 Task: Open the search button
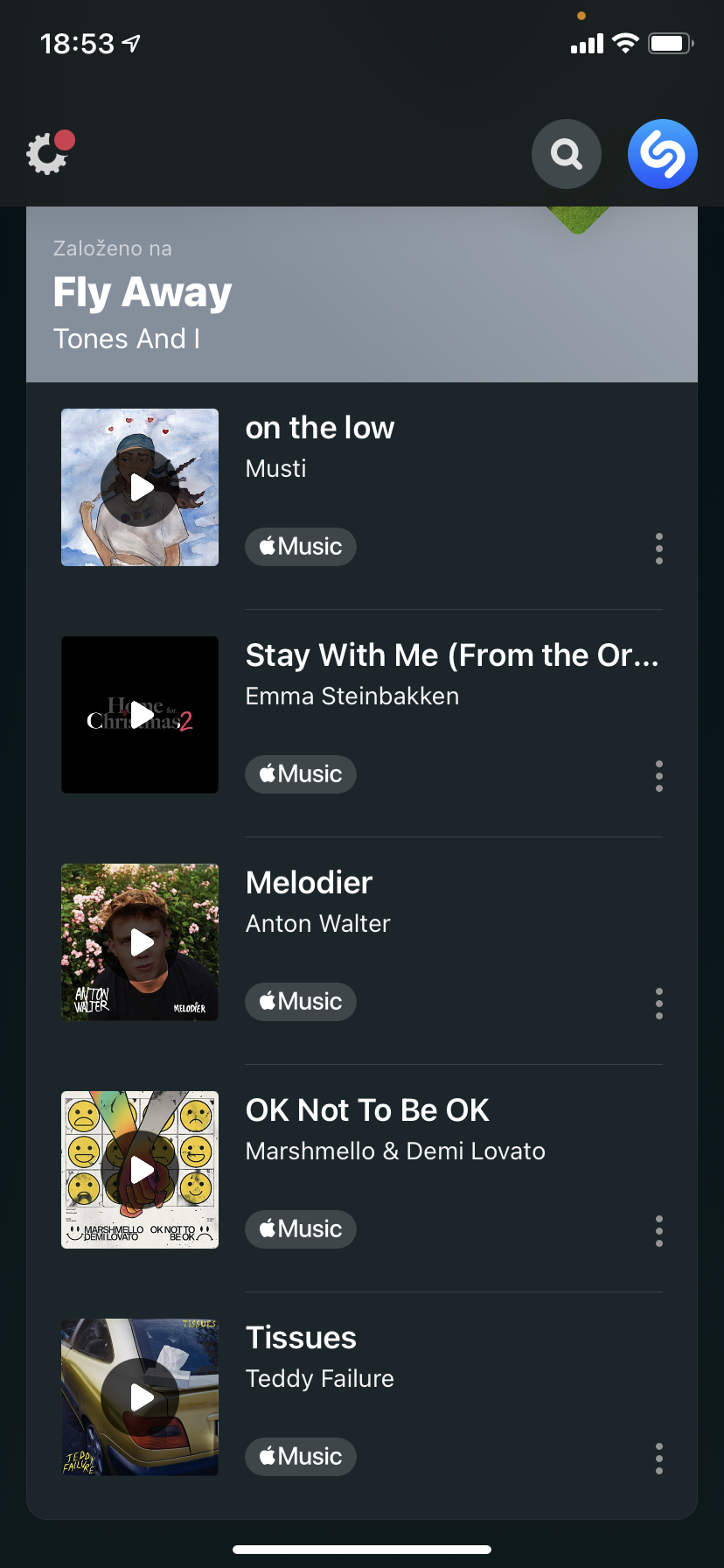point(567,154)
